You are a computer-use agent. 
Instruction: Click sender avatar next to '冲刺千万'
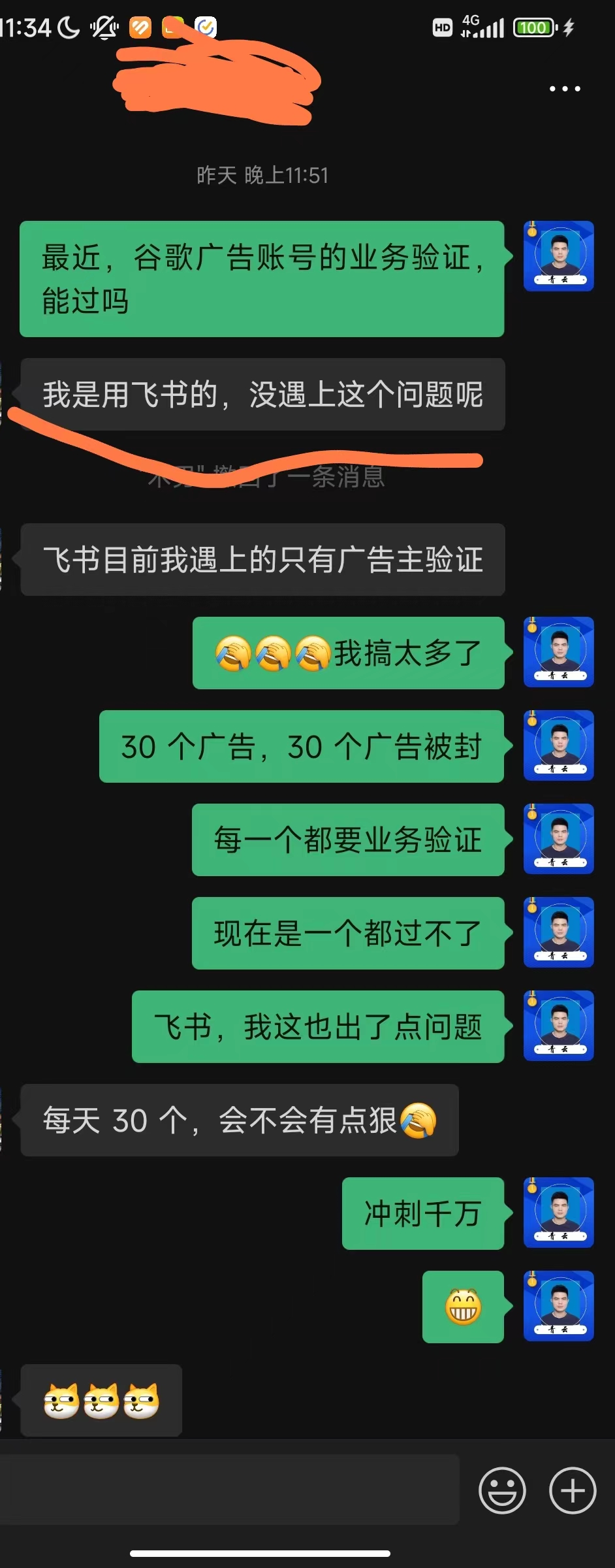[558, 1214]
